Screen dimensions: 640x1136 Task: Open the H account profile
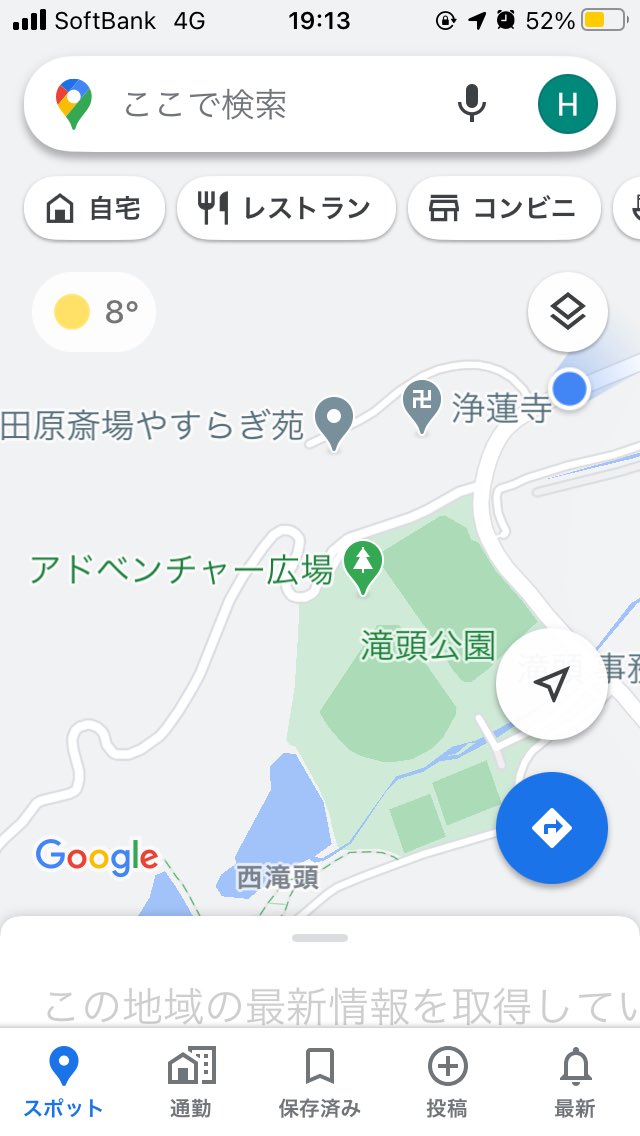coord(568,104)
